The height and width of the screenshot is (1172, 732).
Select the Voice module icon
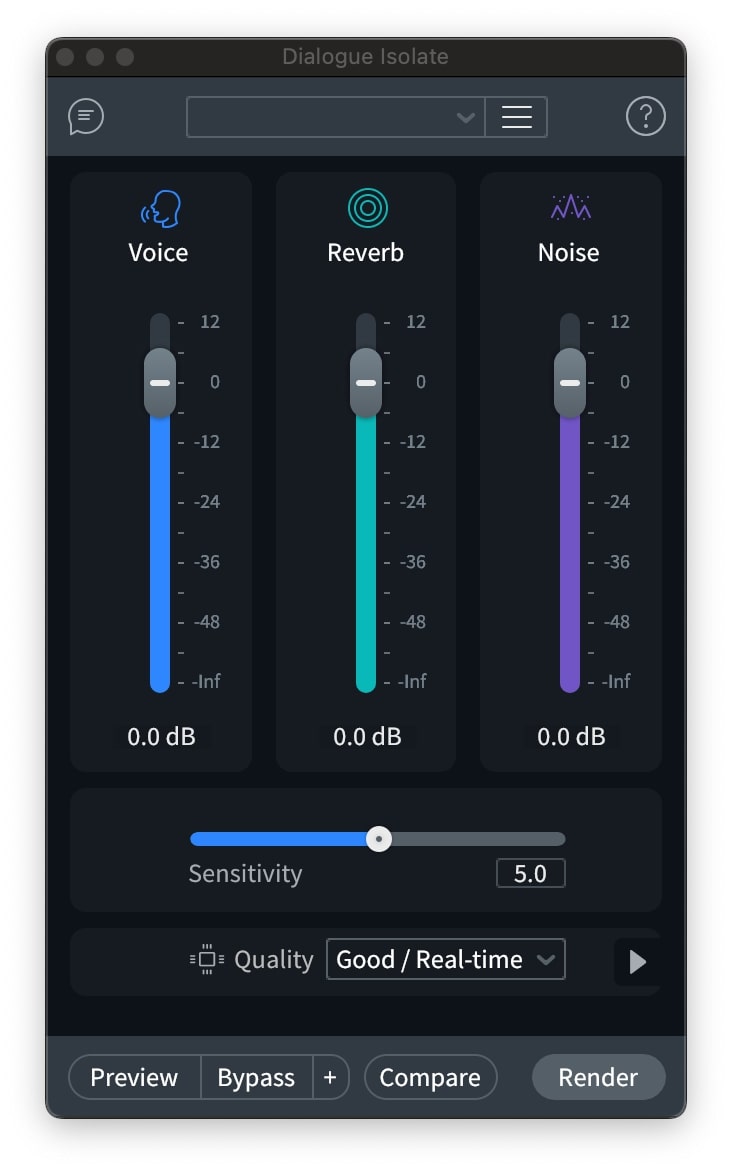(158, 207)
